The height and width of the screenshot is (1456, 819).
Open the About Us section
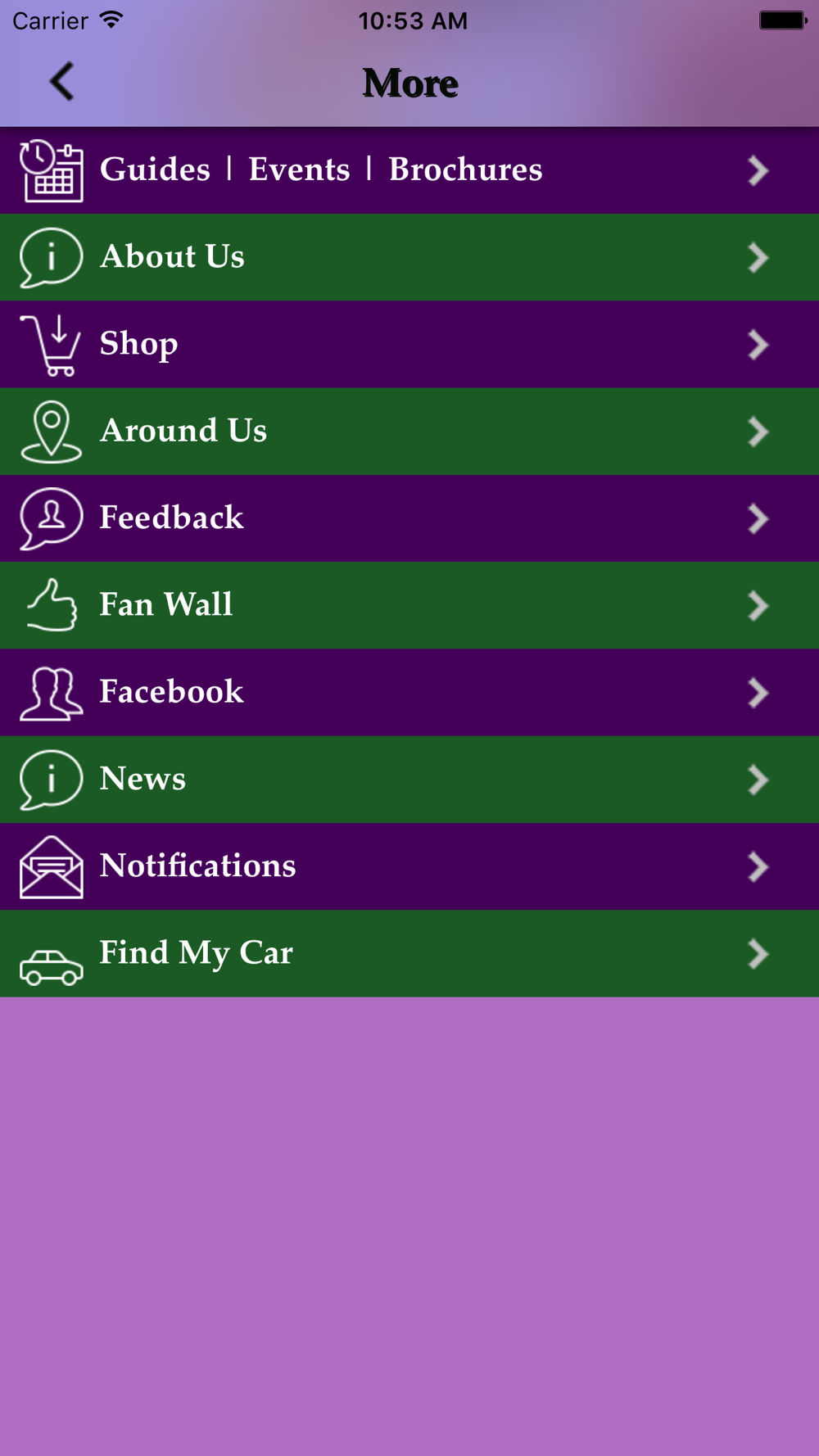pos(409,257)
